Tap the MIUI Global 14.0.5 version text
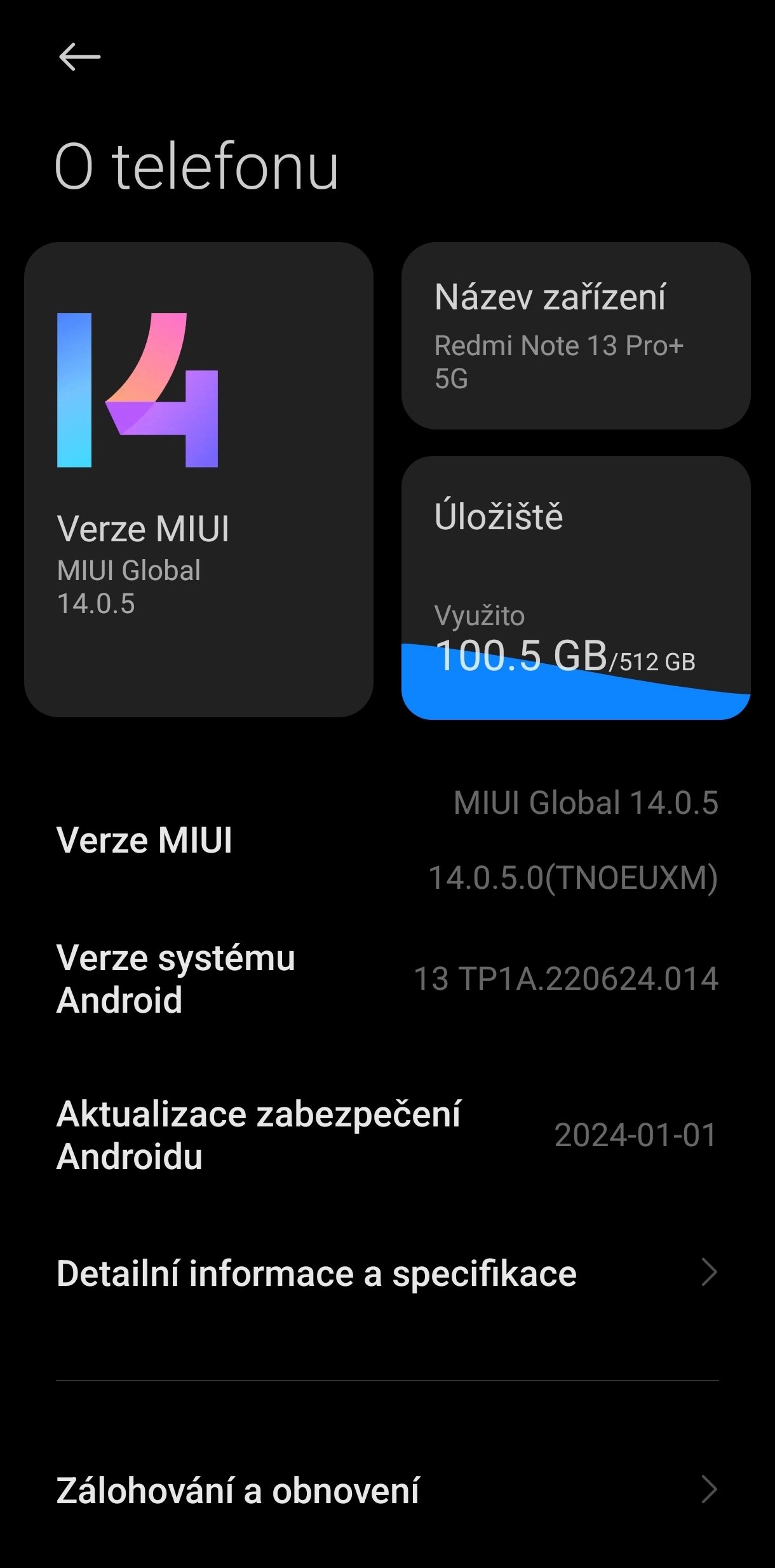 click(x=588, y=804)
